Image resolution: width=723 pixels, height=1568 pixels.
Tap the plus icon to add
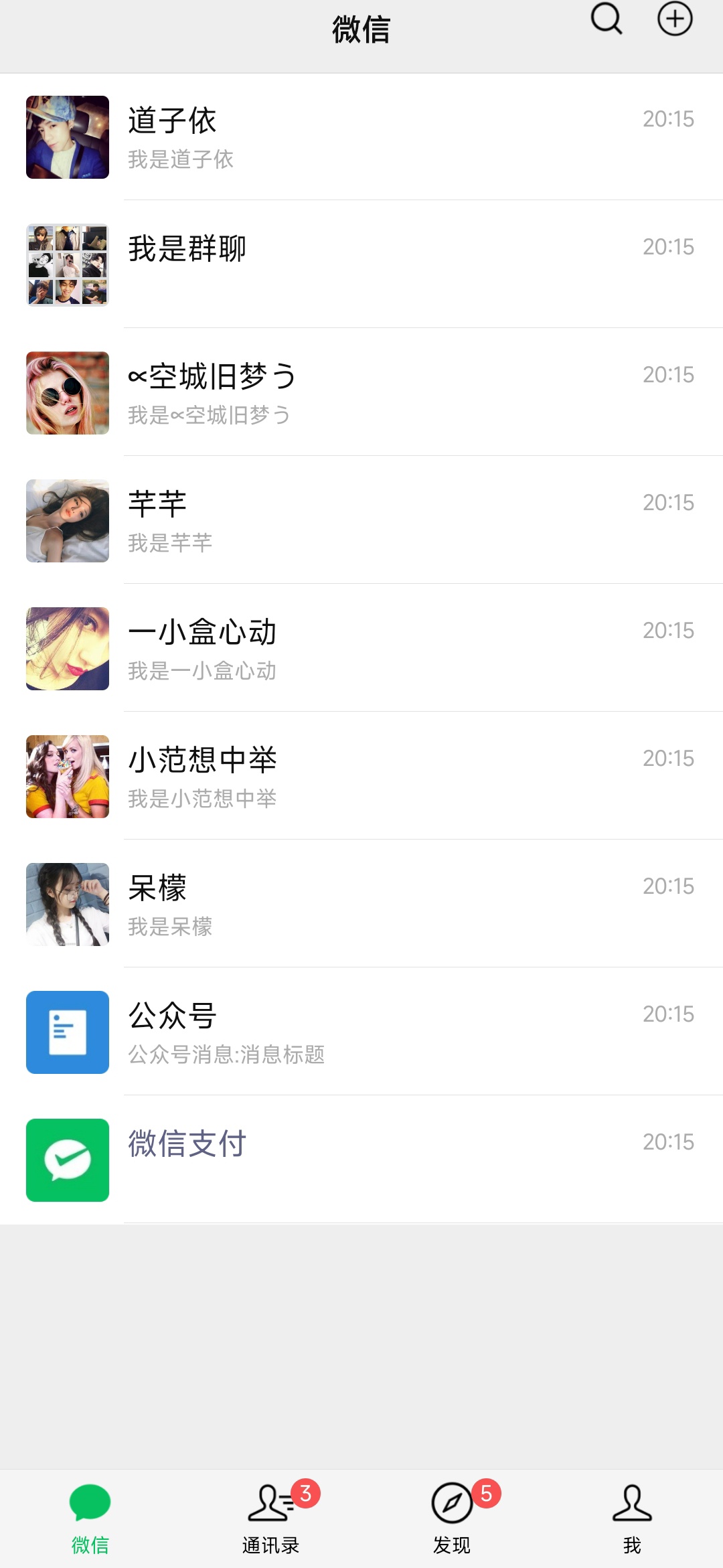(674, 19)
